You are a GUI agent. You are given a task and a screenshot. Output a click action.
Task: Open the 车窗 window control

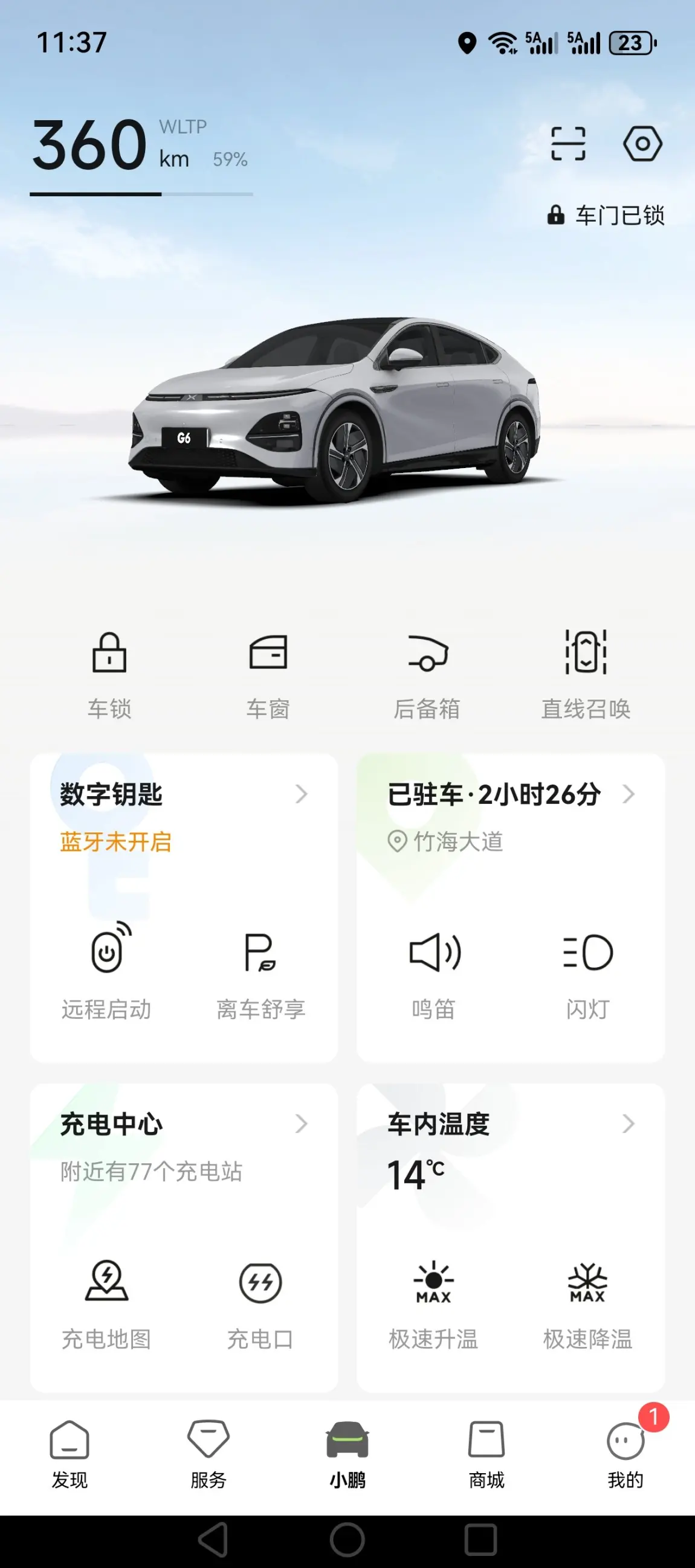(268, 673)
